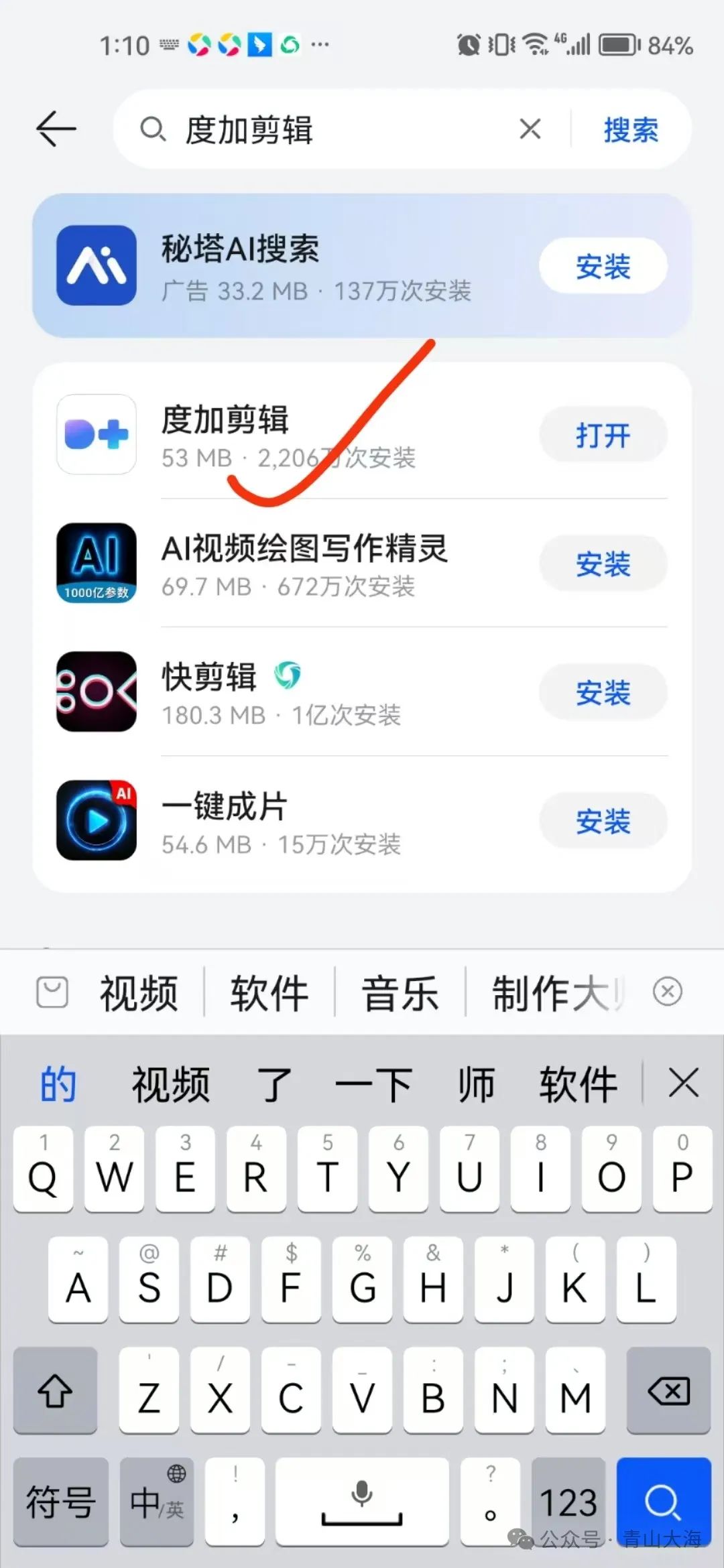The image size is (724, 1568).
Task: Select the 音乐 suggestion chip
Action: point(400,992)
